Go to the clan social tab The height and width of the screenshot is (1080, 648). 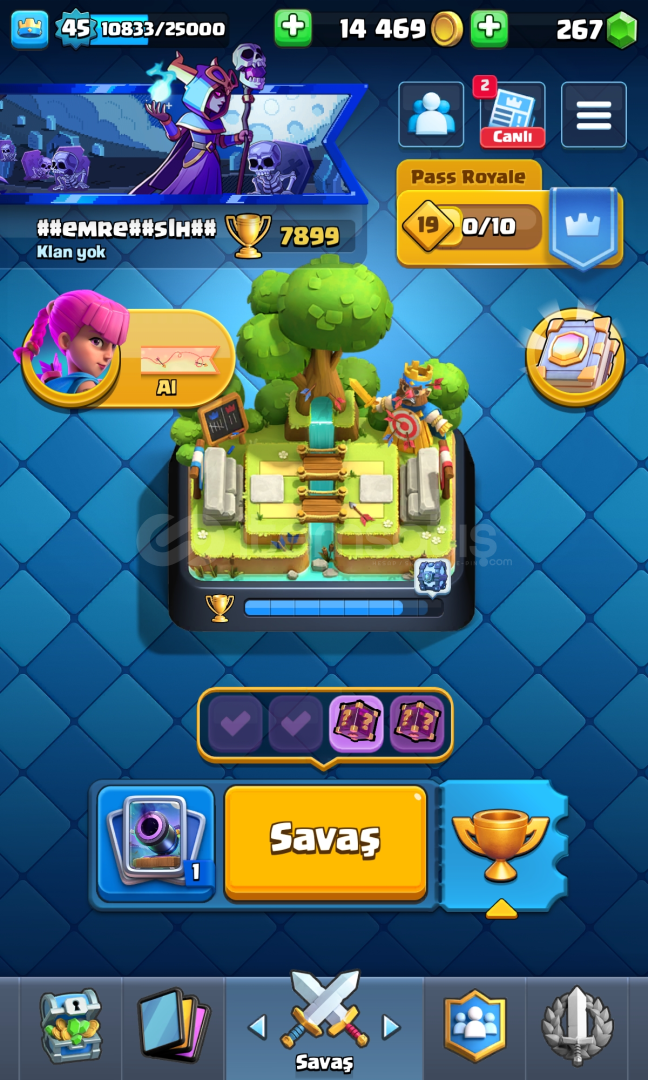pyautogui.click(x=474, y=1026)
